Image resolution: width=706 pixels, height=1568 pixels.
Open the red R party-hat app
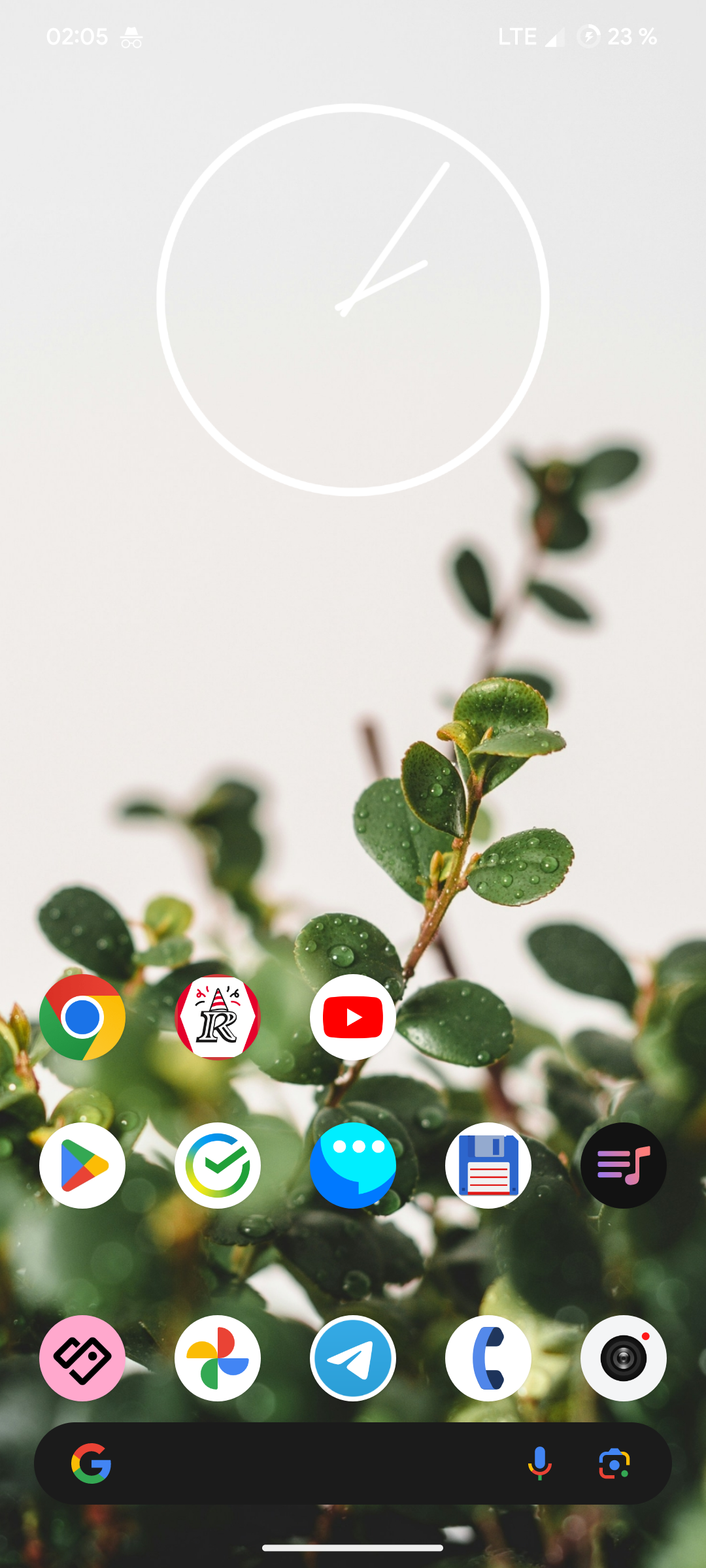point(218,1017)
